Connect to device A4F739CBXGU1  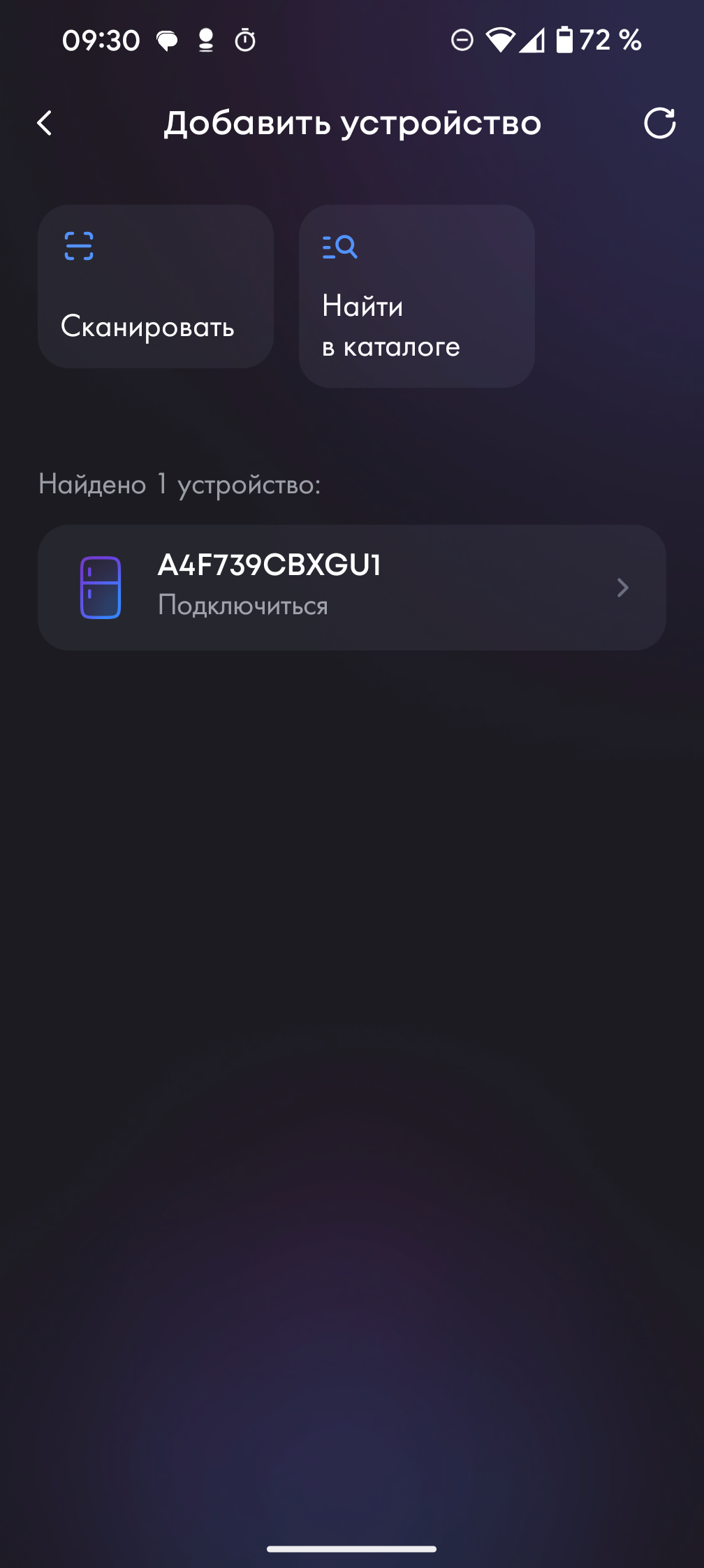coord(351,587)
